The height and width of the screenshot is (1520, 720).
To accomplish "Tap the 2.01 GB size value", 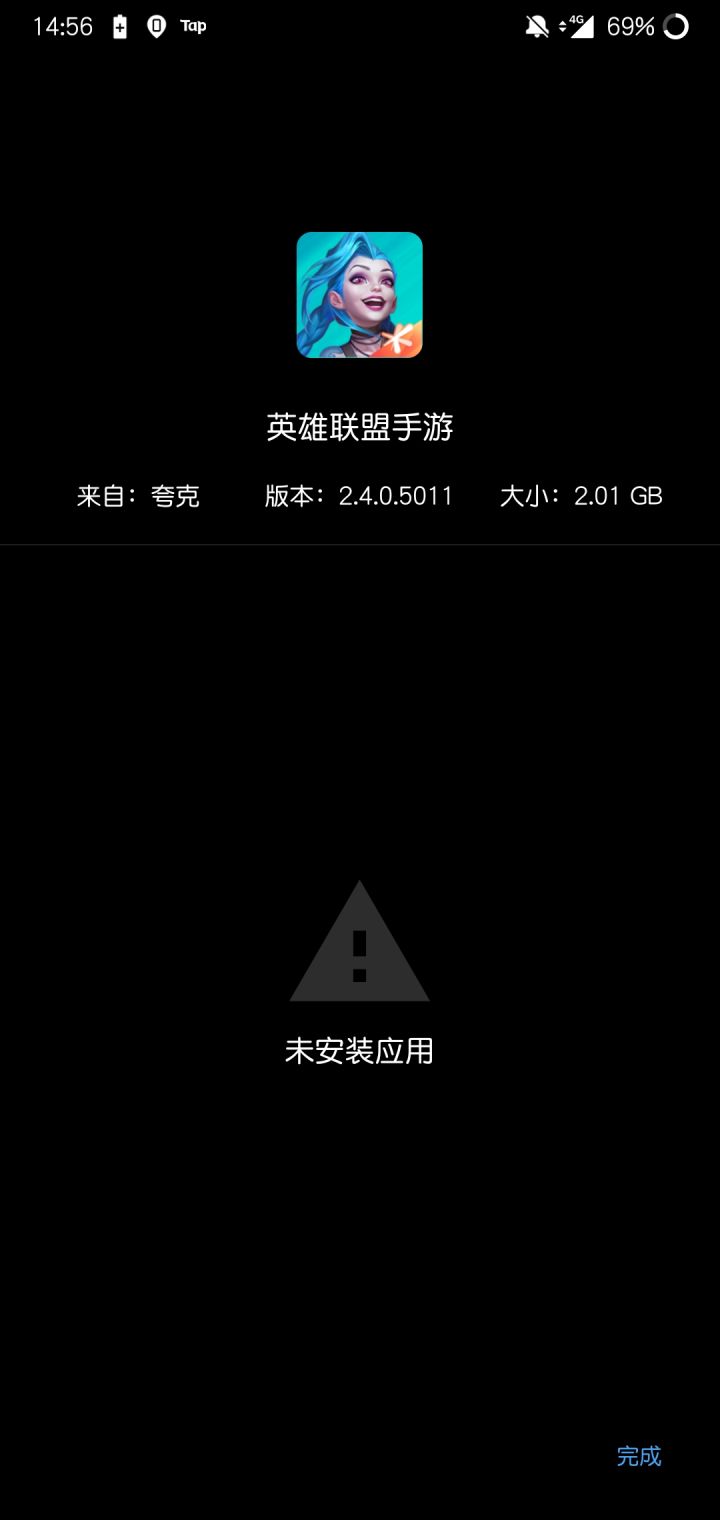I will coord(618,495).
